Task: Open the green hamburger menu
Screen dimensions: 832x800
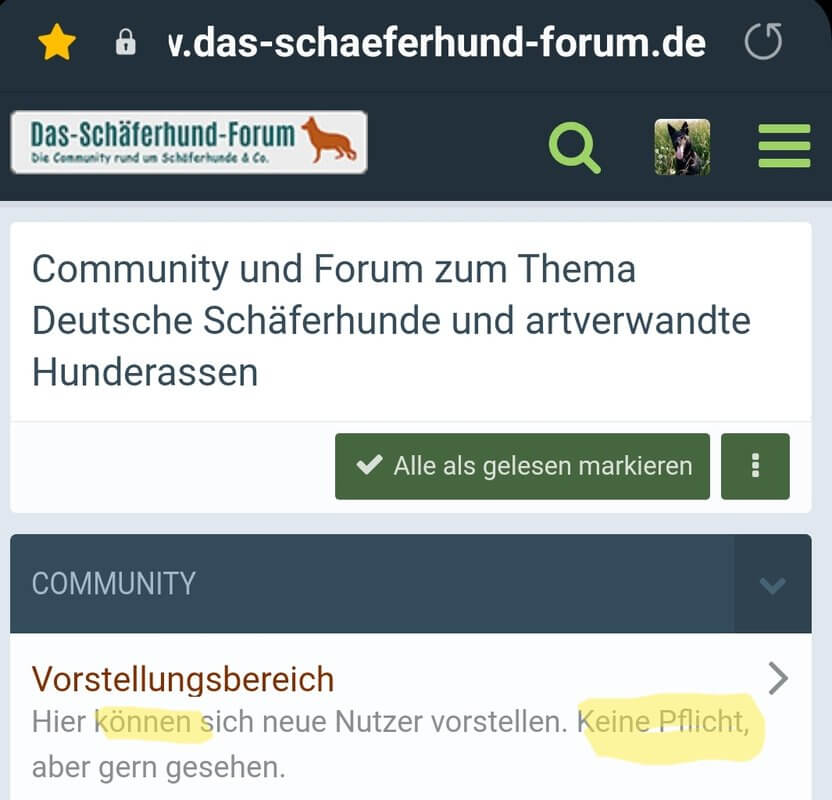Action: tap(784, 147)
